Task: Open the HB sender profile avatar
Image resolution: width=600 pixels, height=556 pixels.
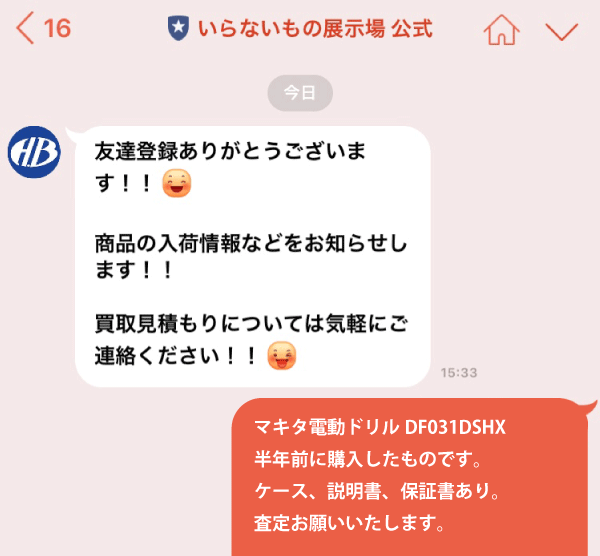Action: click(x=34, y=152)
